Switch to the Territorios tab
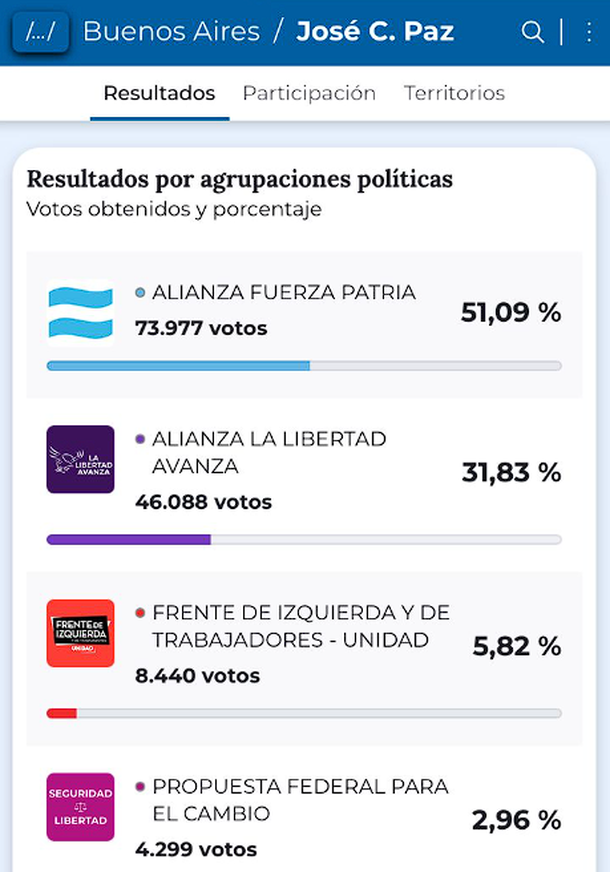Image resolution: width=610 pixels, height=872 pixels. click(454, 94)
